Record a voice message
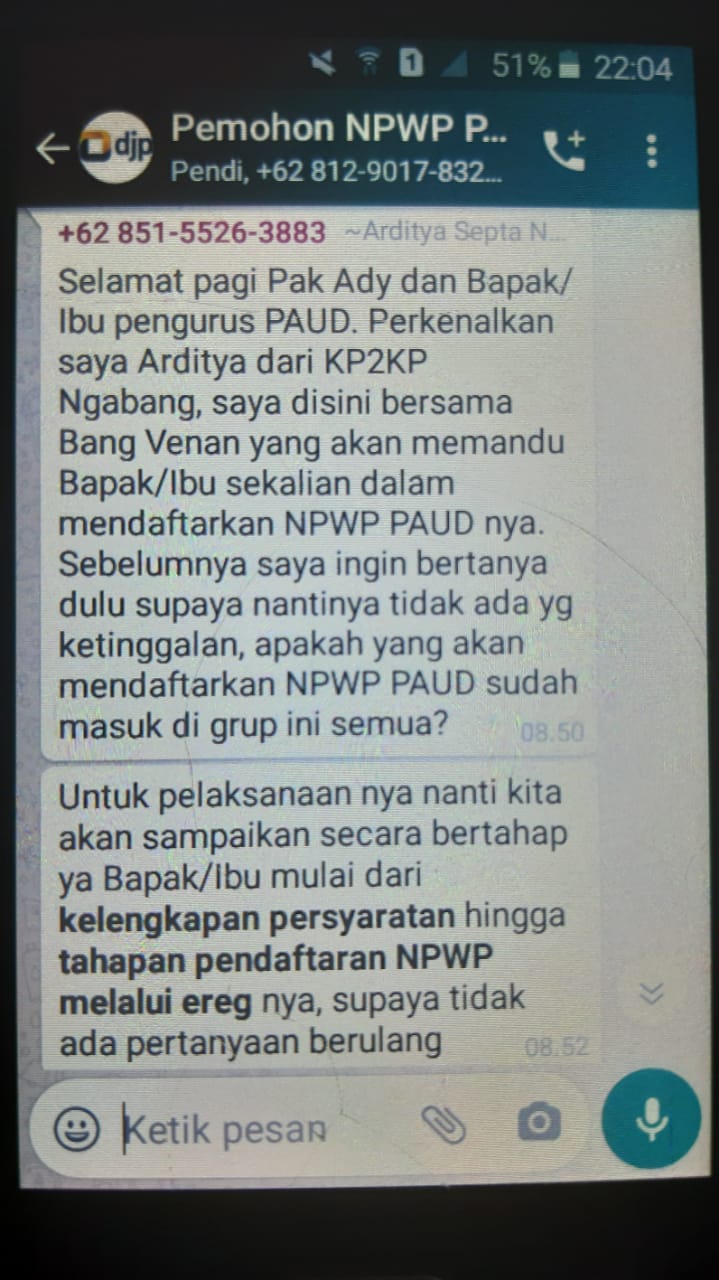Image resolution: width=719 pixels, height=1280 pixels. pyautogui.click(x=651, y=1119)
